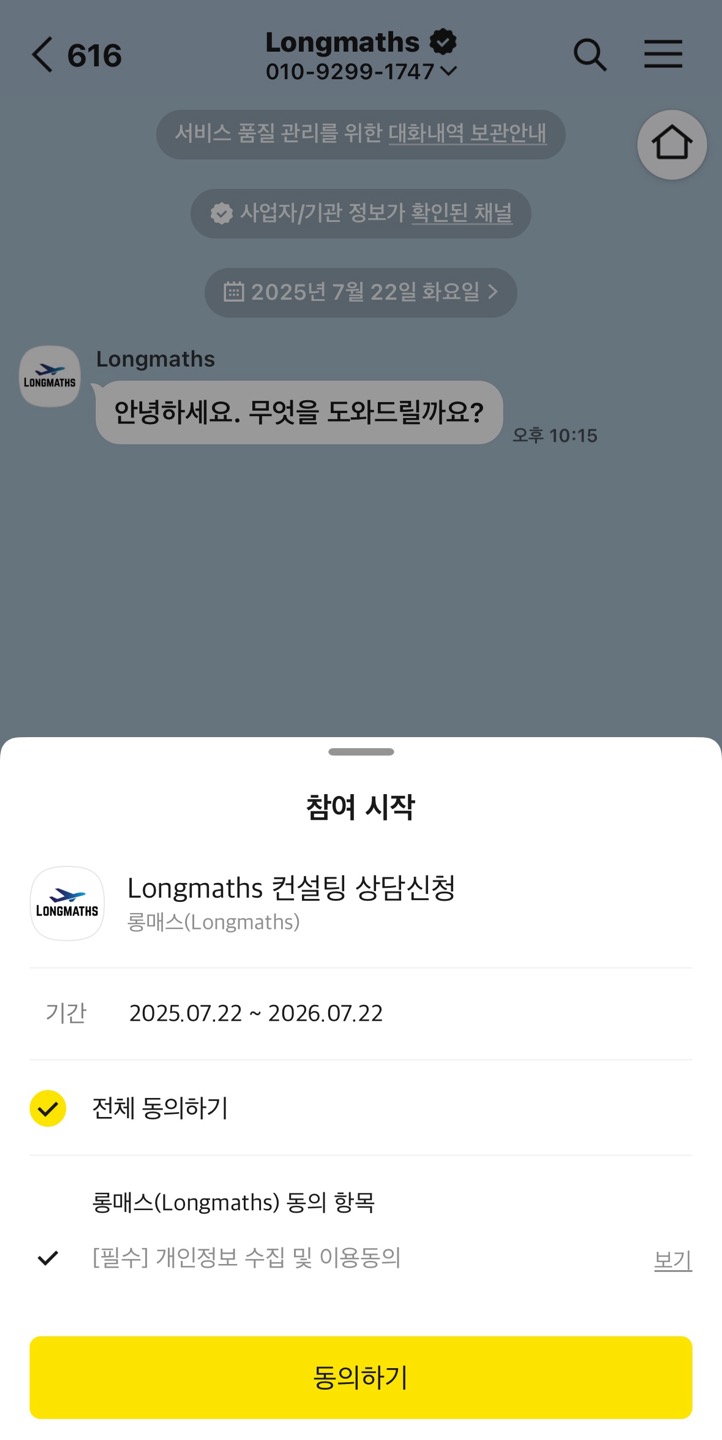Open the 2025년 7월 22일 date picker
The image size is (722, 1440).
(361, 292)
